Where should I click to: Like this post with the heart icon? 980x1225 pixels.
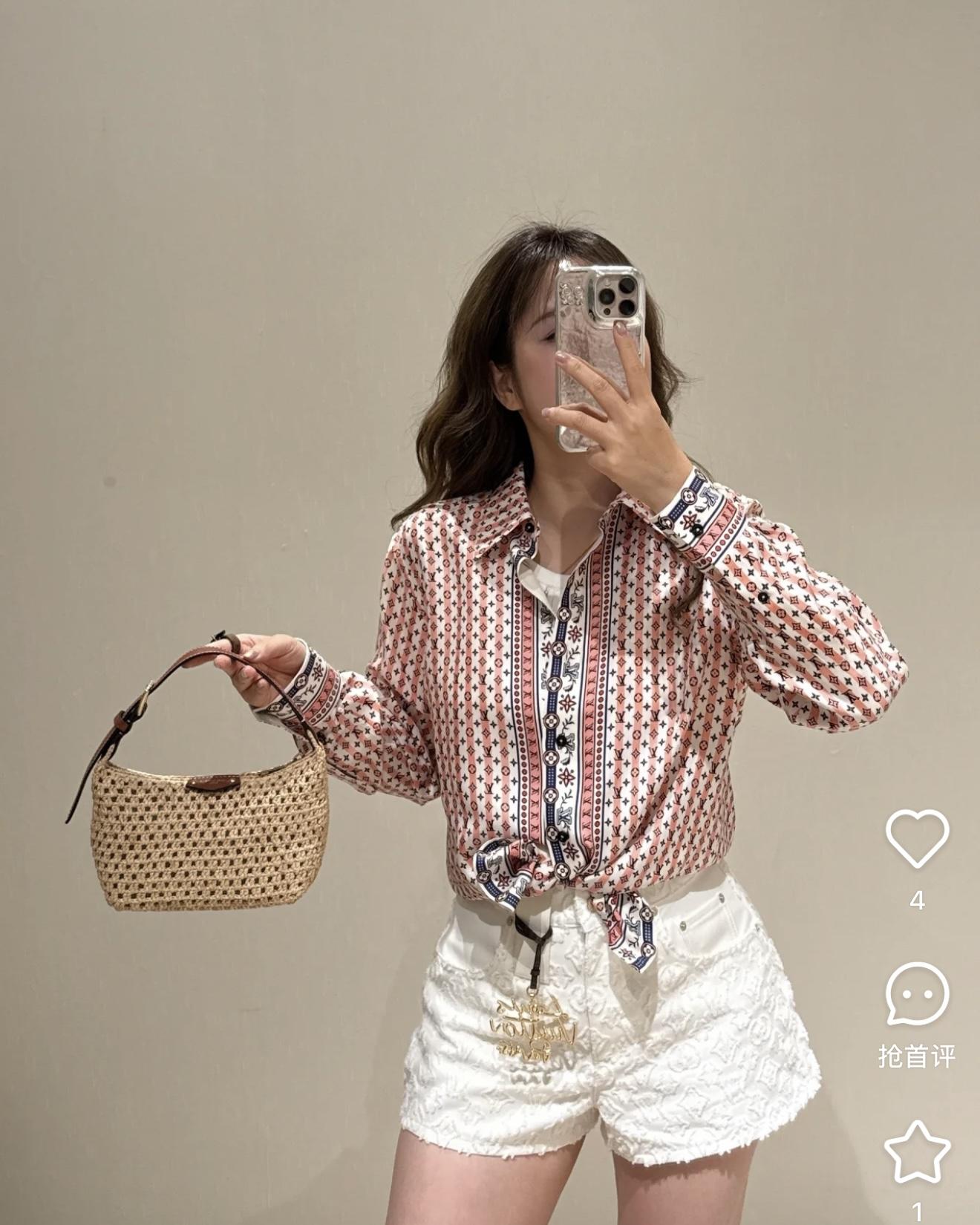point(917,838)
